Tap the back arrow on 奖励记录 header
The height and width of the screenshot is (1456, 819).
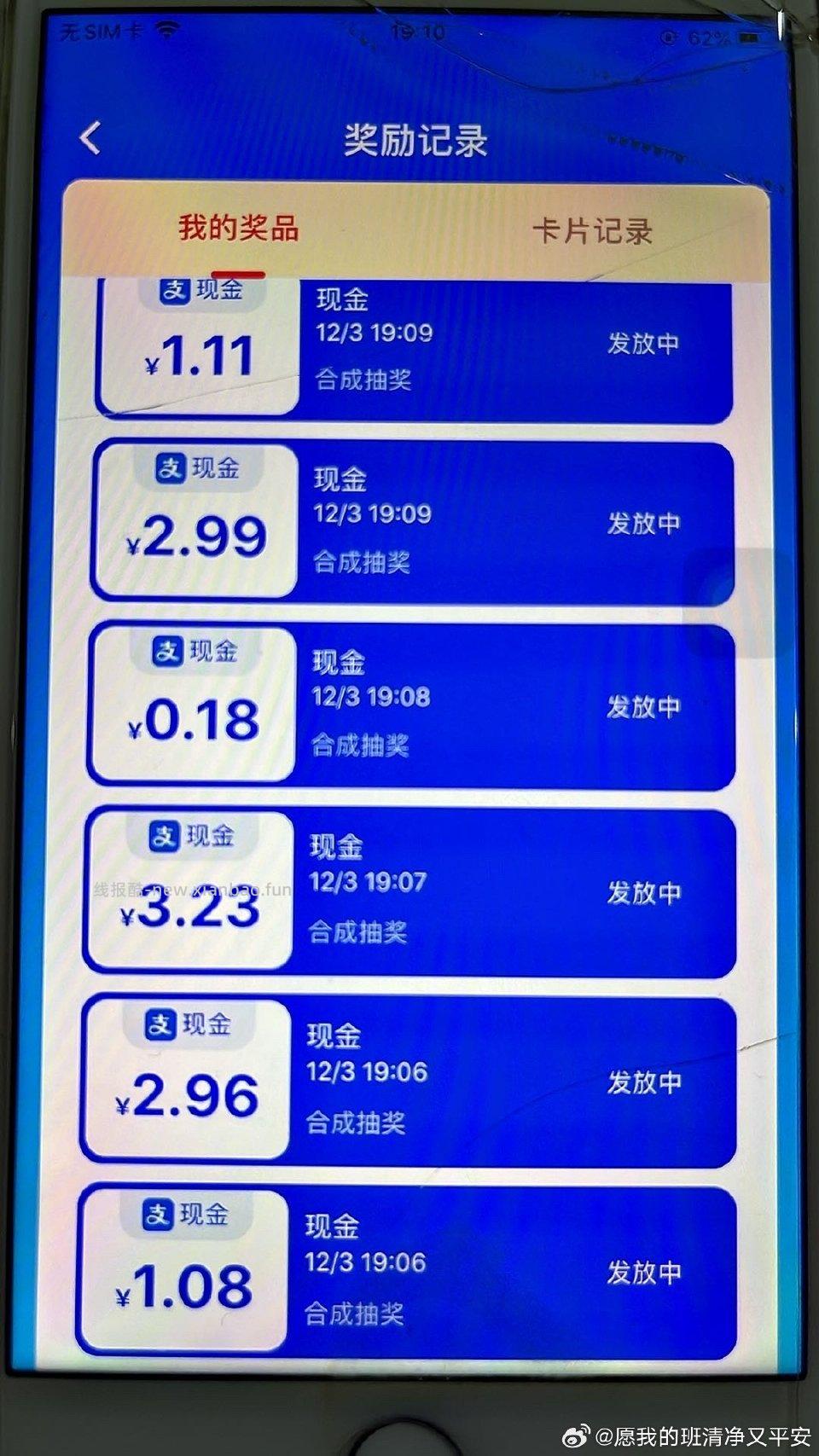(x=90, y=136)
